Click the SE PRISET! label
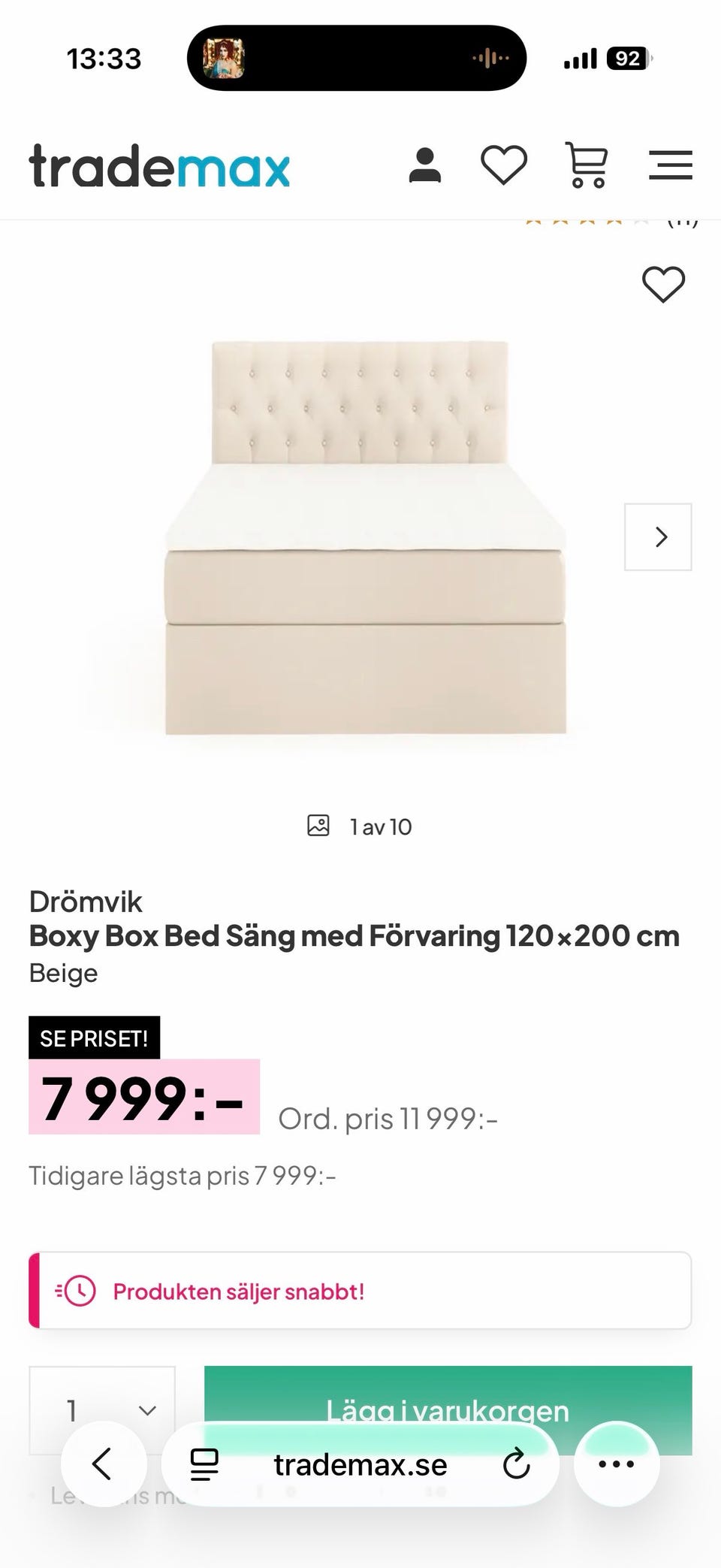The height and width of the screenshot is (1568, 721). pyautogui.click(x=93, y=1038)
